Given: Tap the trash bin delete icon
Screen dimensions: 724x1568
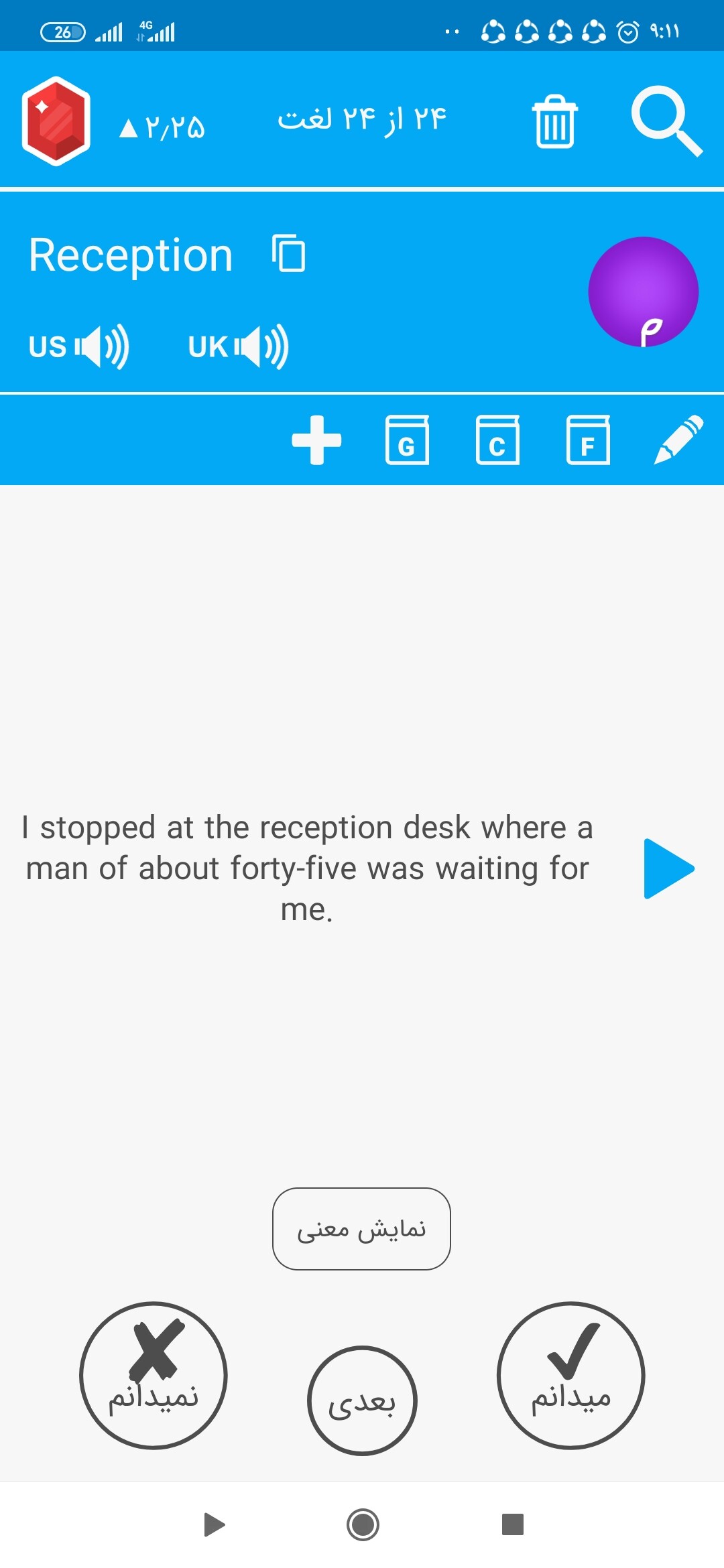Looking at the screenshot, I should (555, 121).
